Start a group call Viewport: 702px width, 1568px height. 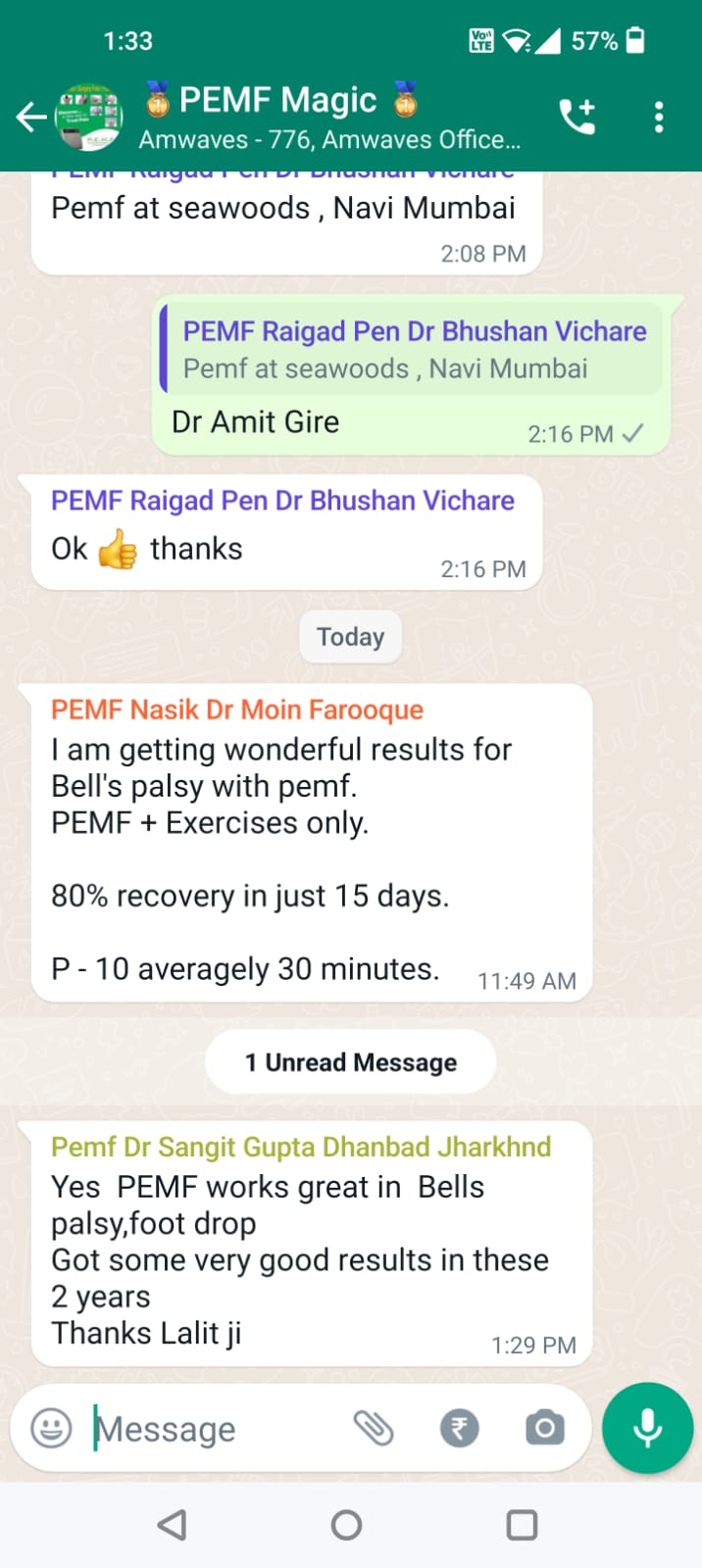click(x=577, y=118)
